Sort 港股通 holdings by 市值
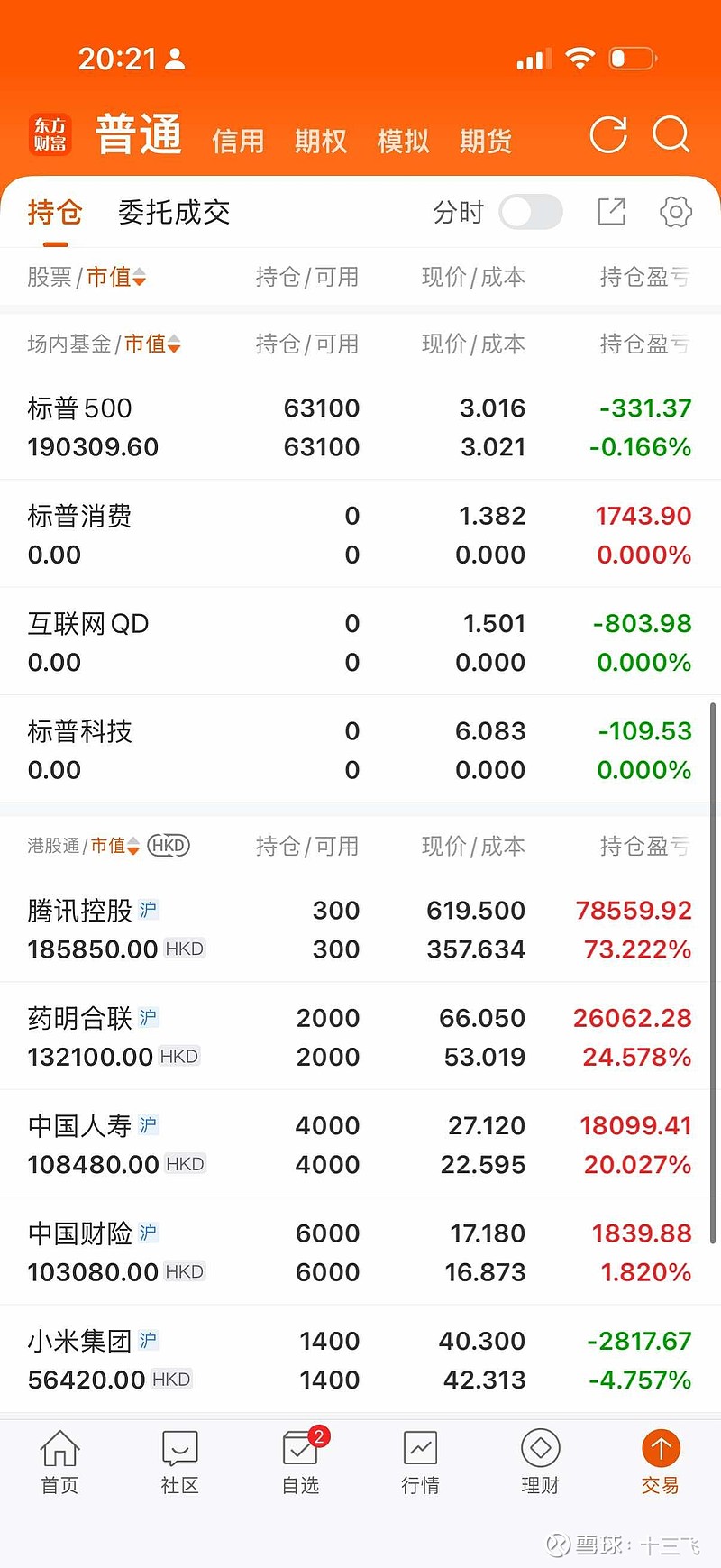 (114, 846)
